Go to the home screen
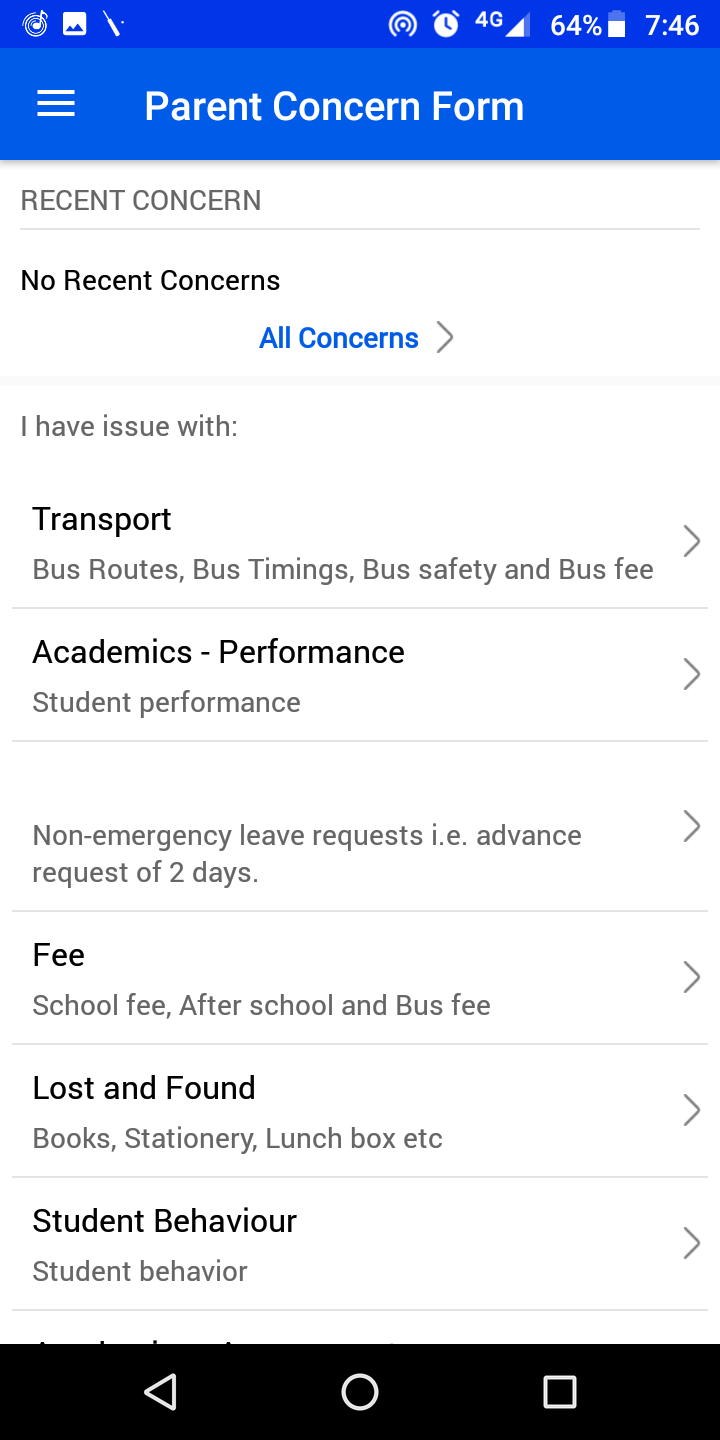 click(x=360, y=1392)
